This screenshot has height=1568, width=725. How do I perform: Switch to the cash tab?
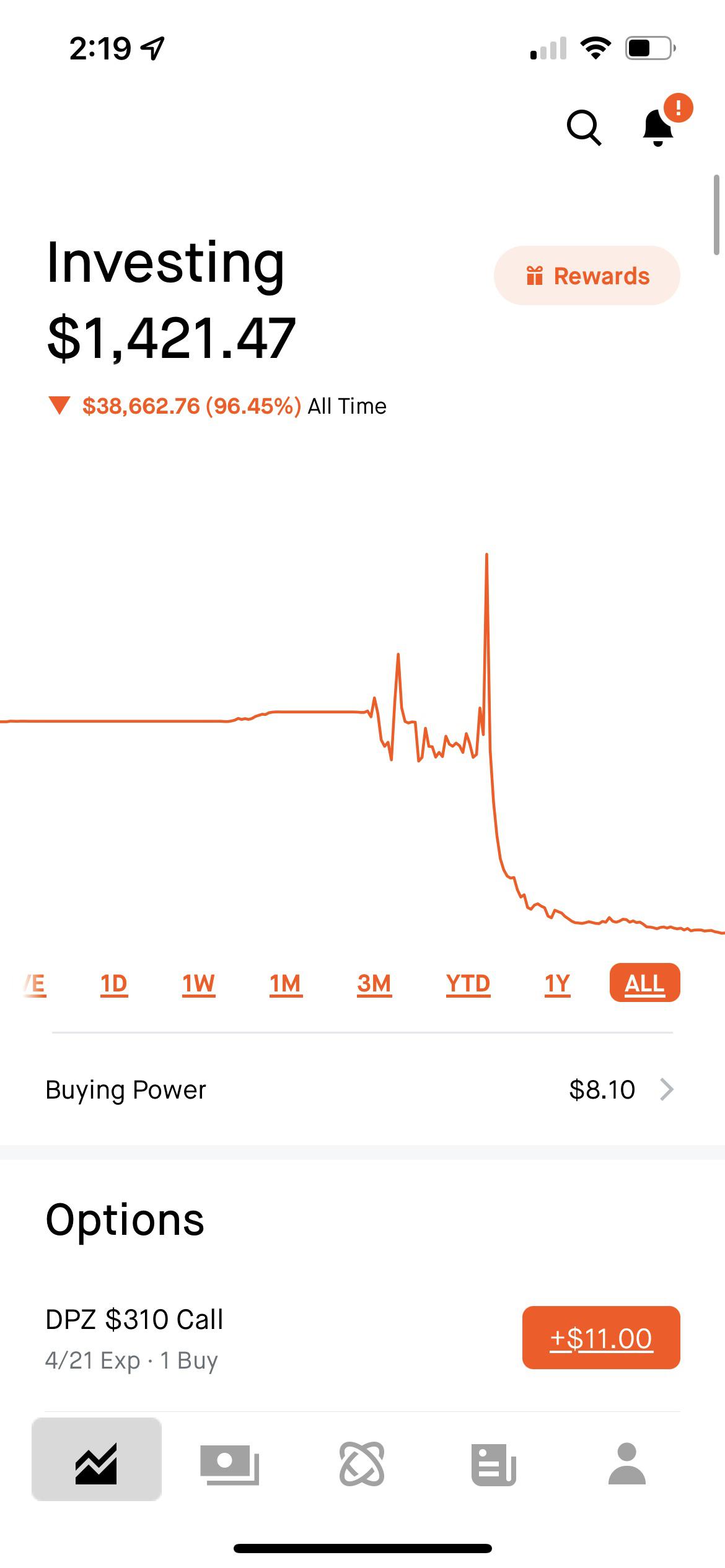(x=229, y=1464)
